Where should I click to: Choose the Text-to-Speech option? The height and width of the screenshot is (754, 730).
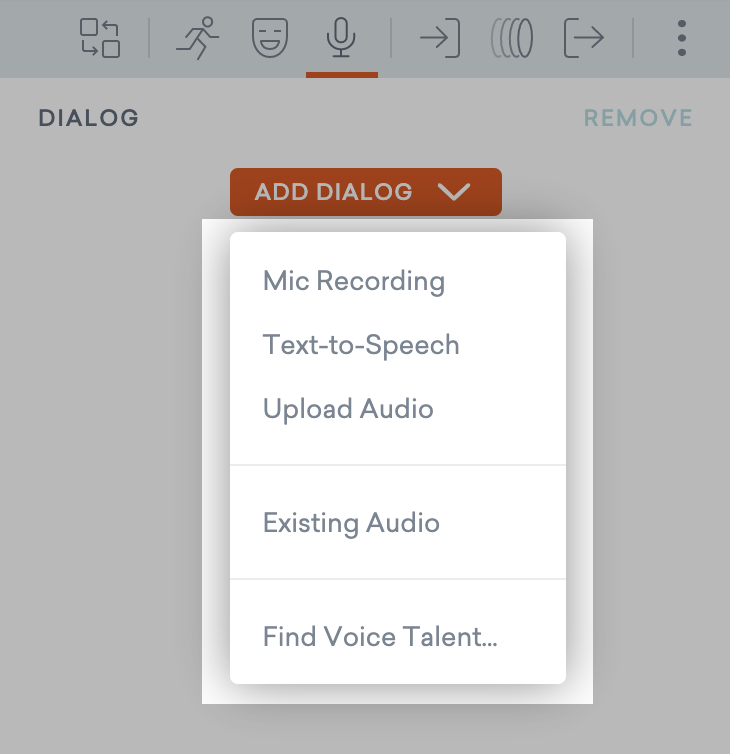pyautogui.click(x=361, y=345)
